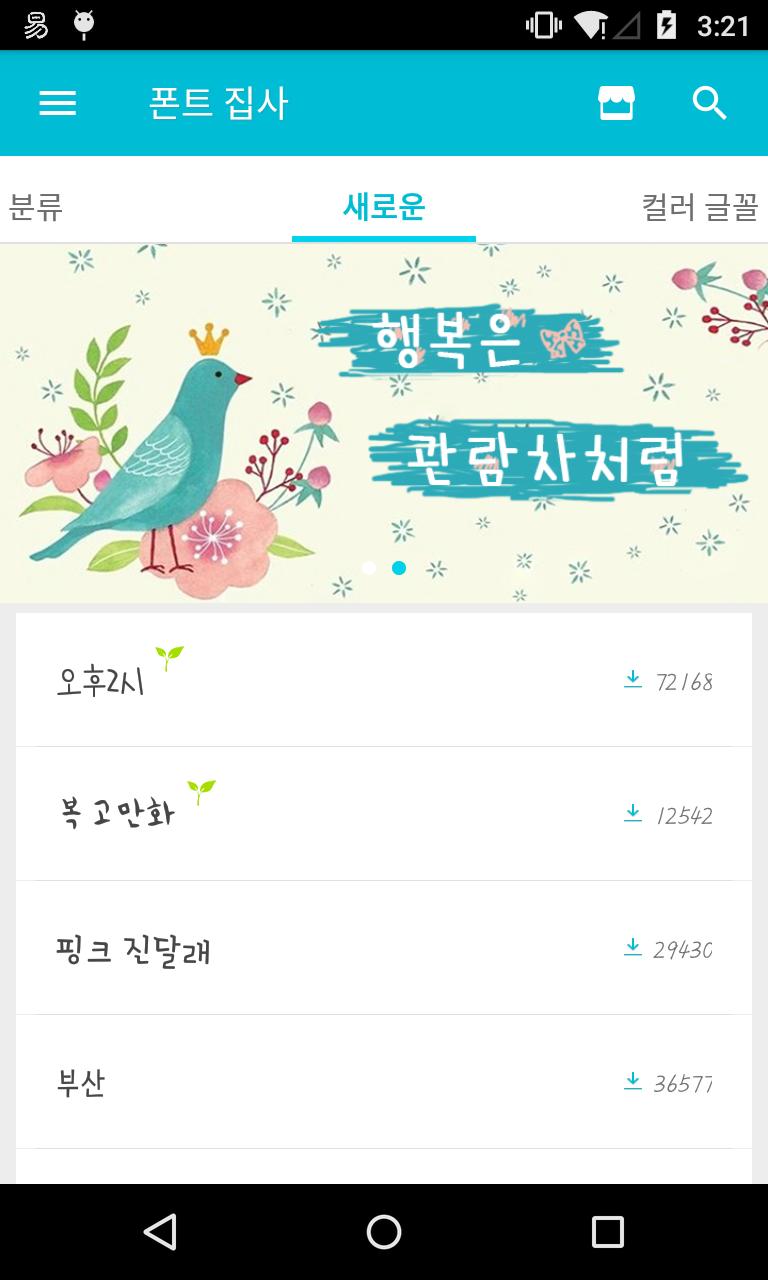Screen dimensions: 768x1280
Task: Open the 오후2시 font row
Action: 384,680
